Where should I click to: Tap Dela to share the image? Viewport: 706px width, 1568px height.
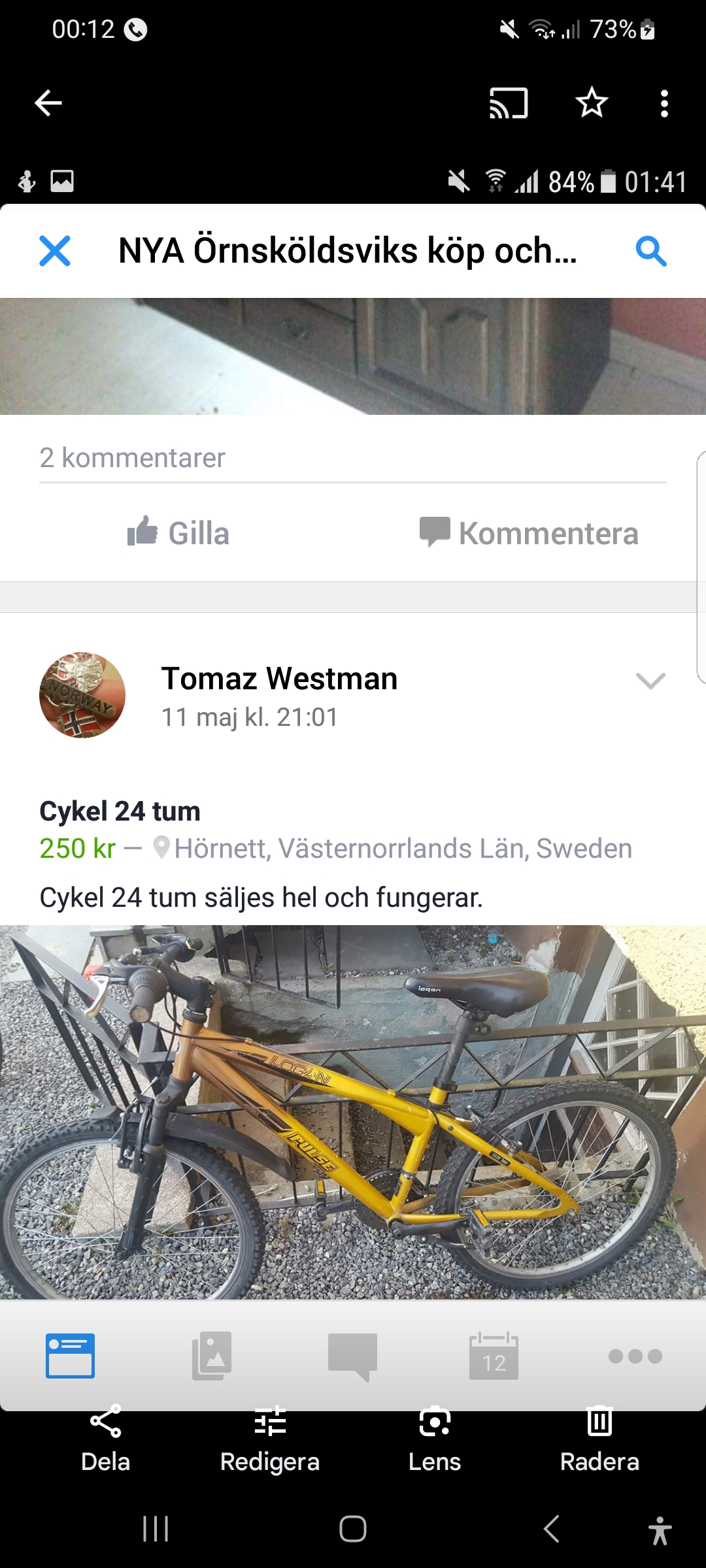click(105, 1437)
